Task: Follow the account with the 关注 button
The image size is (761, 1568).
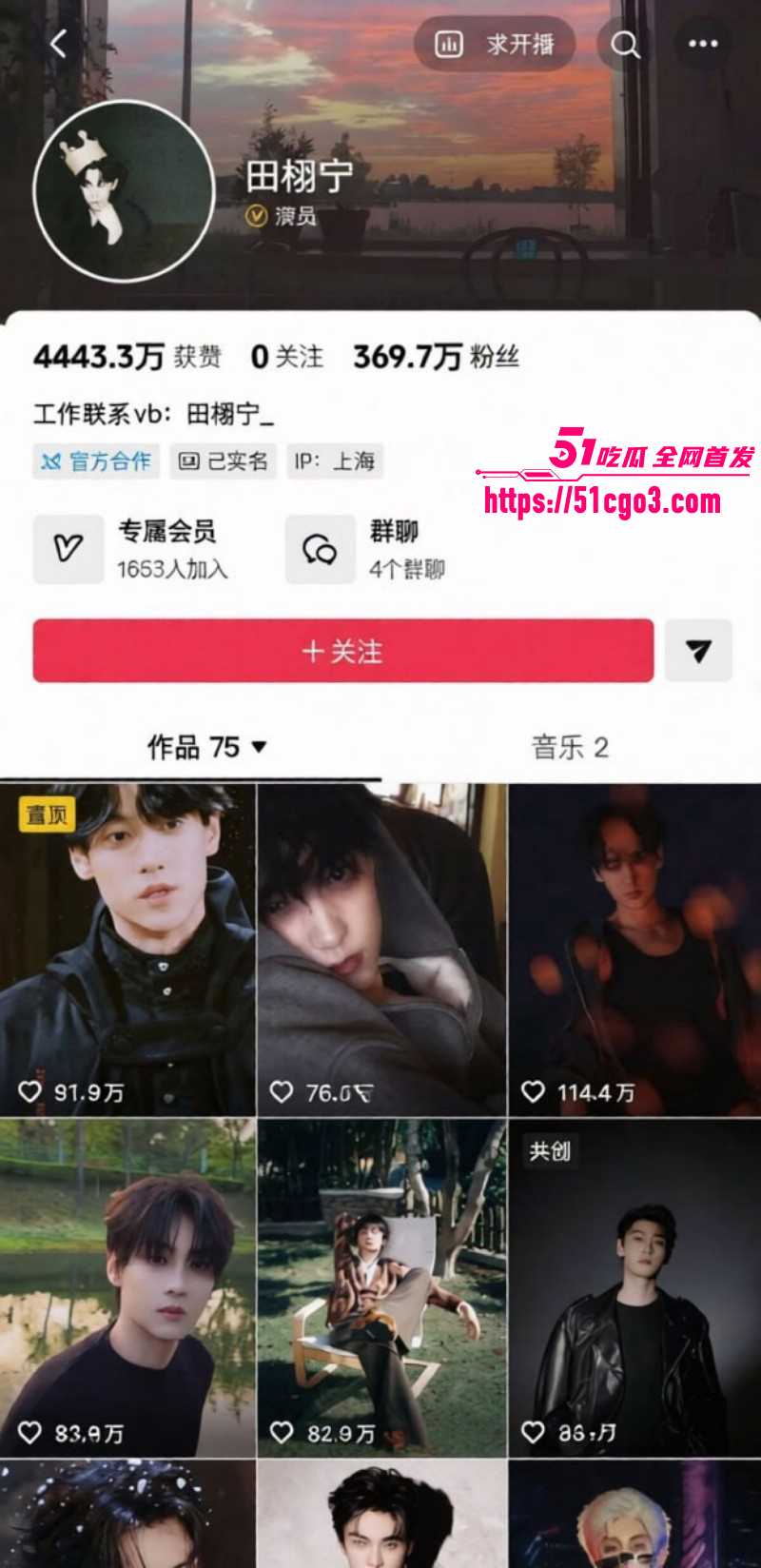Action: pyautogui.click(x=343, y=651)
